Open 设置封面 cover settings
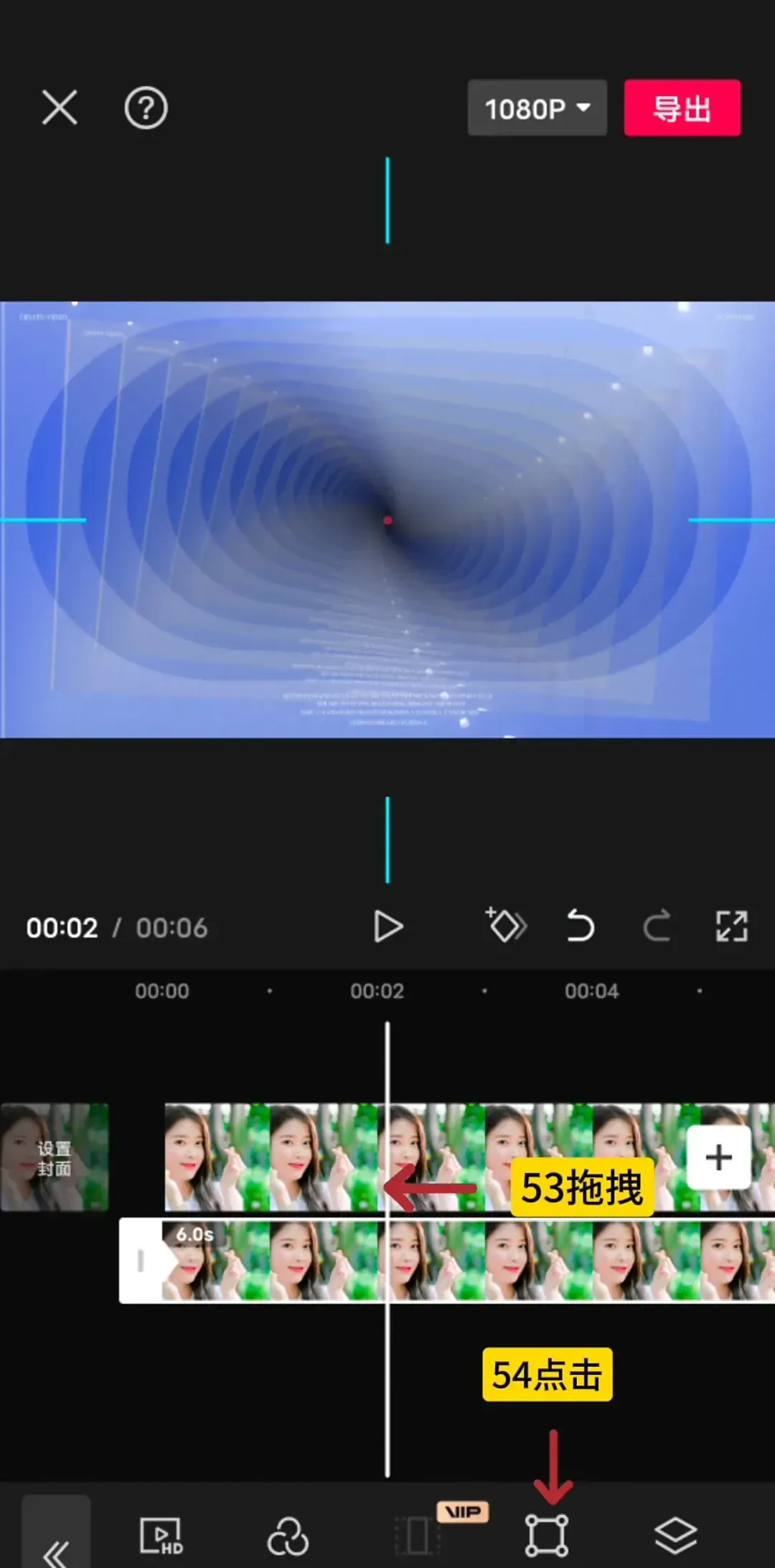This screenshot has height=1568, width=775. [55, 1157]
